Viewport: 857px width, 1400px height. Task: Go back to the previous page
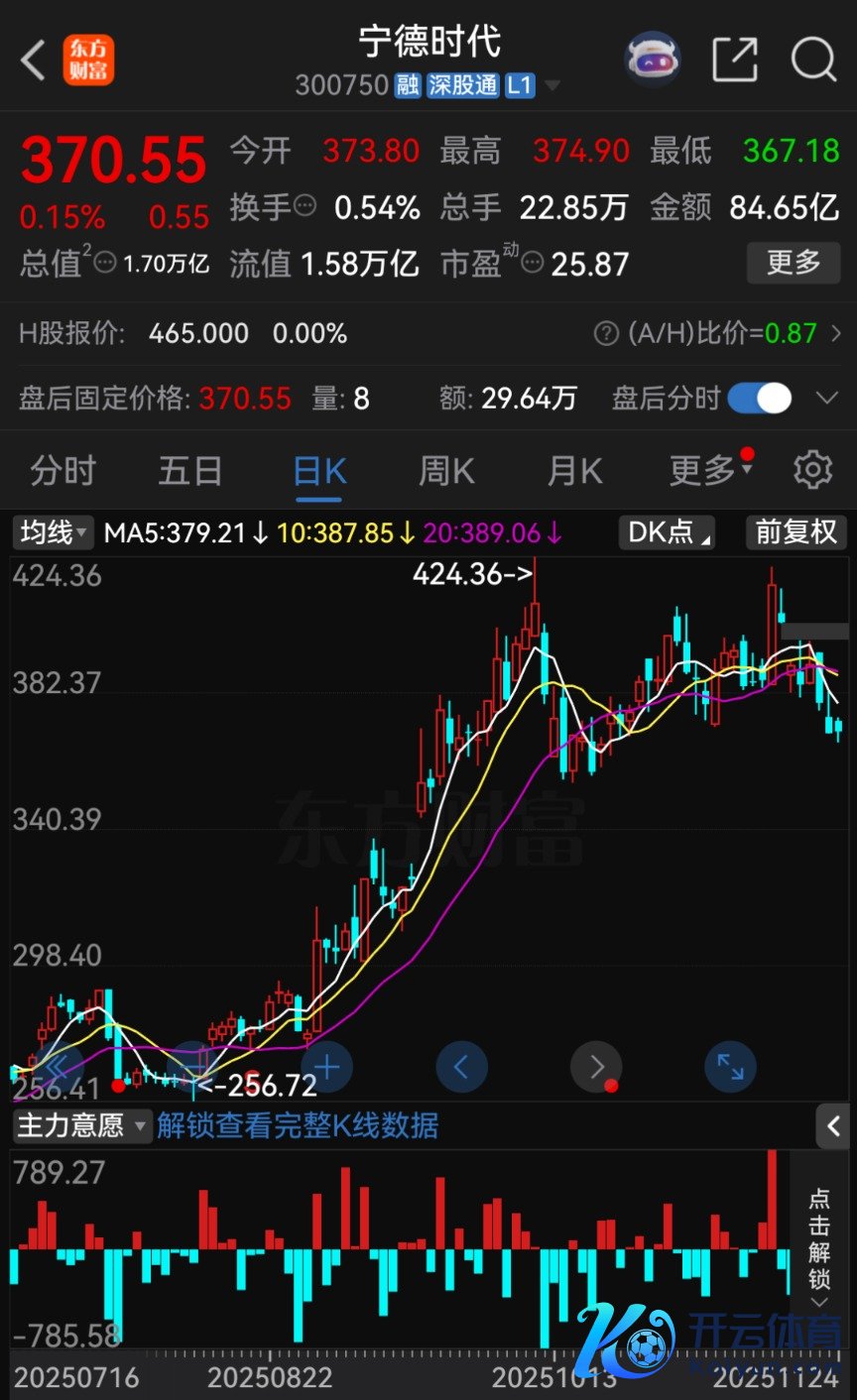[x=33, y=60]
